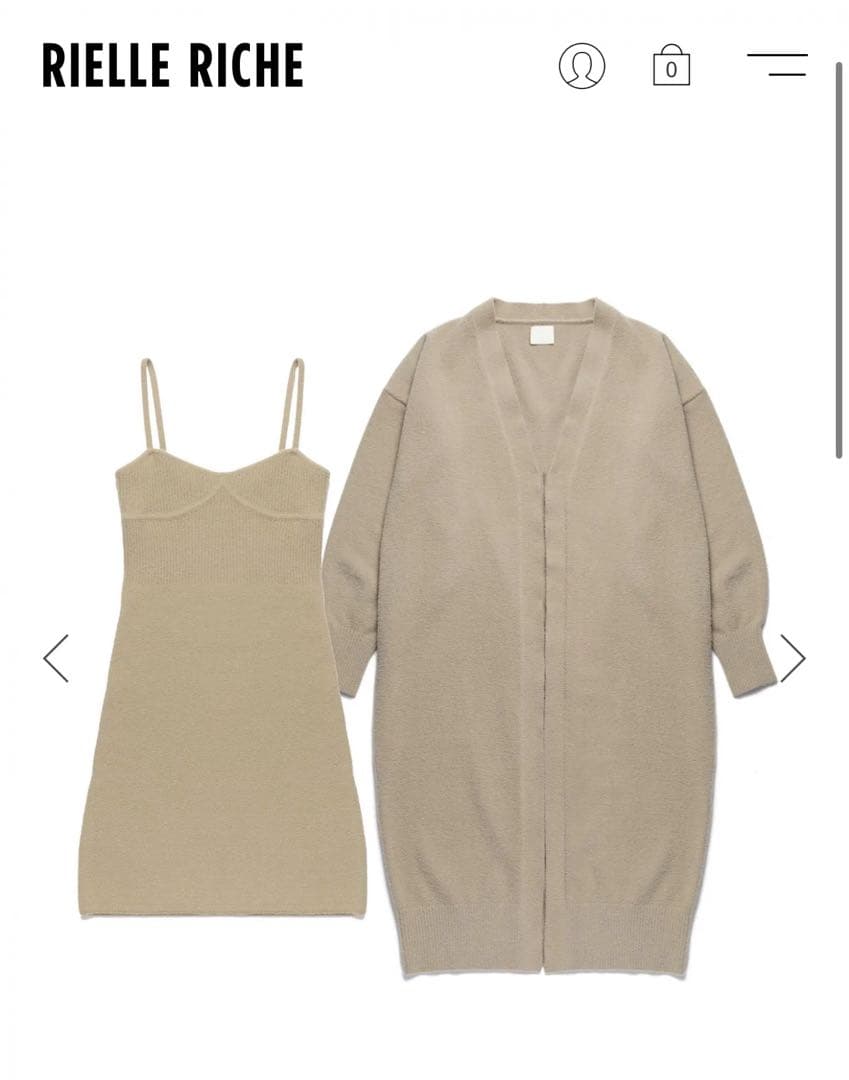
Task: Open the hamburger menu
Action: [x=777, y=65]
